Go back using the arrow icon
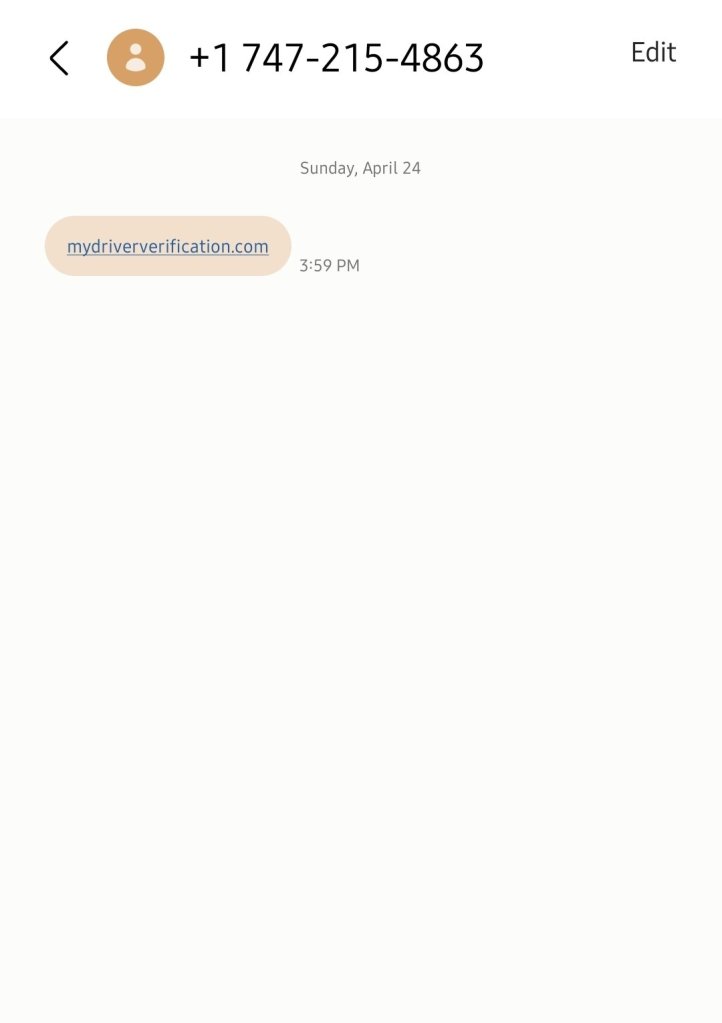The height and width of the screenshot is (1023, 722). click(59, 58)
